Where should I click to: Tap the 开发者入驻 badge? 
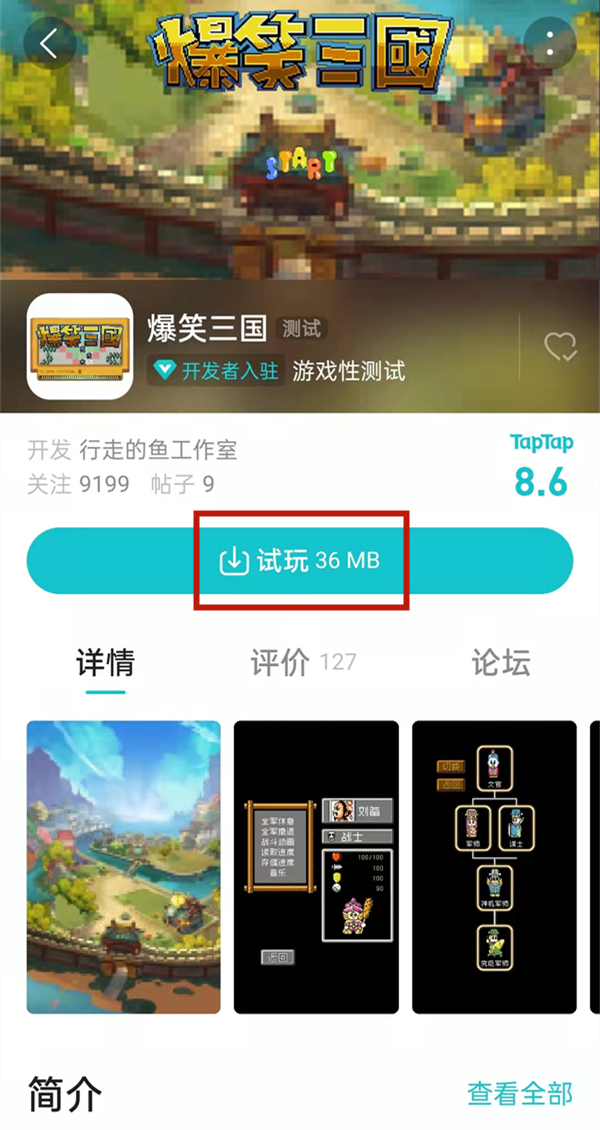pos(217,371)
